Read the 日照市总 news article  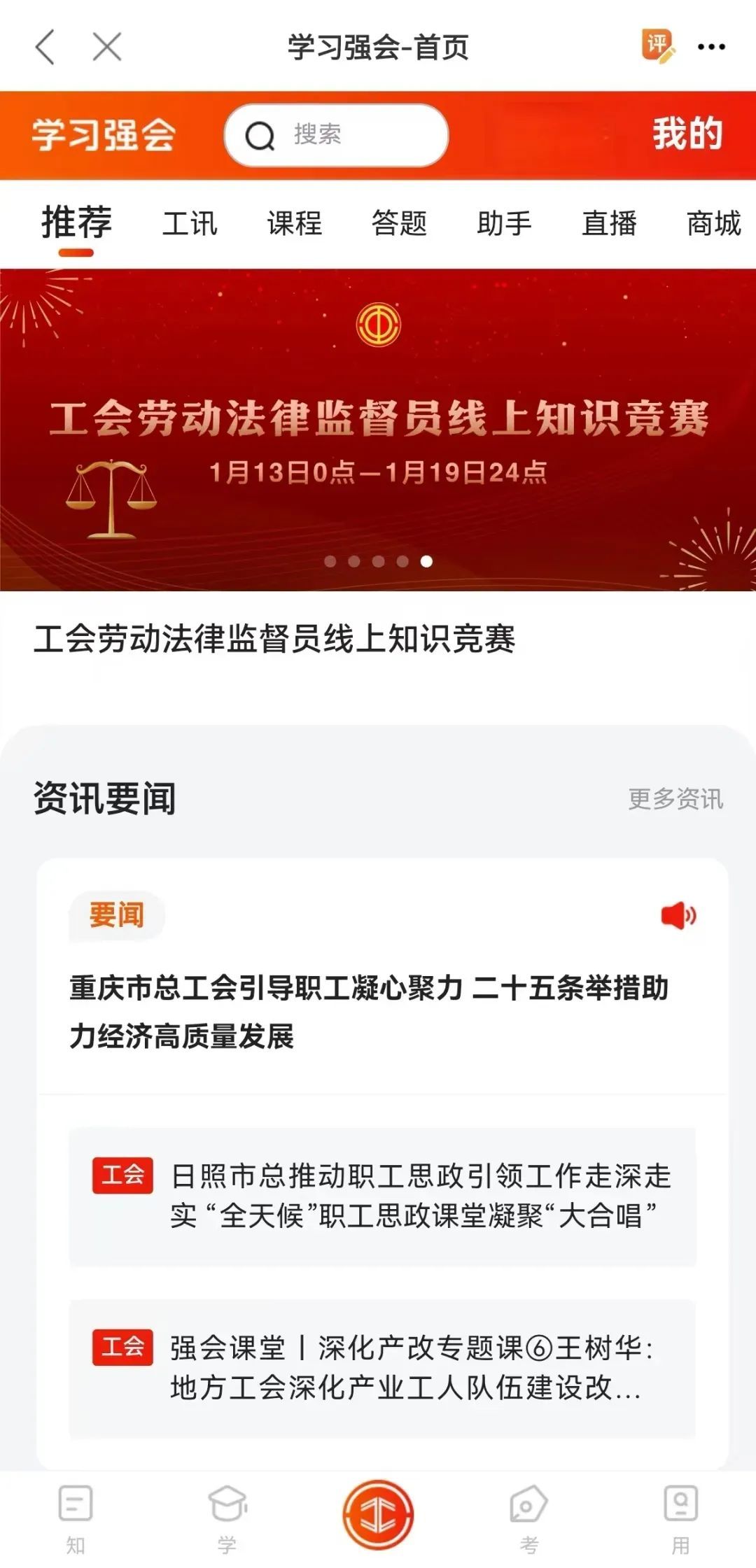pos(420,1196)
